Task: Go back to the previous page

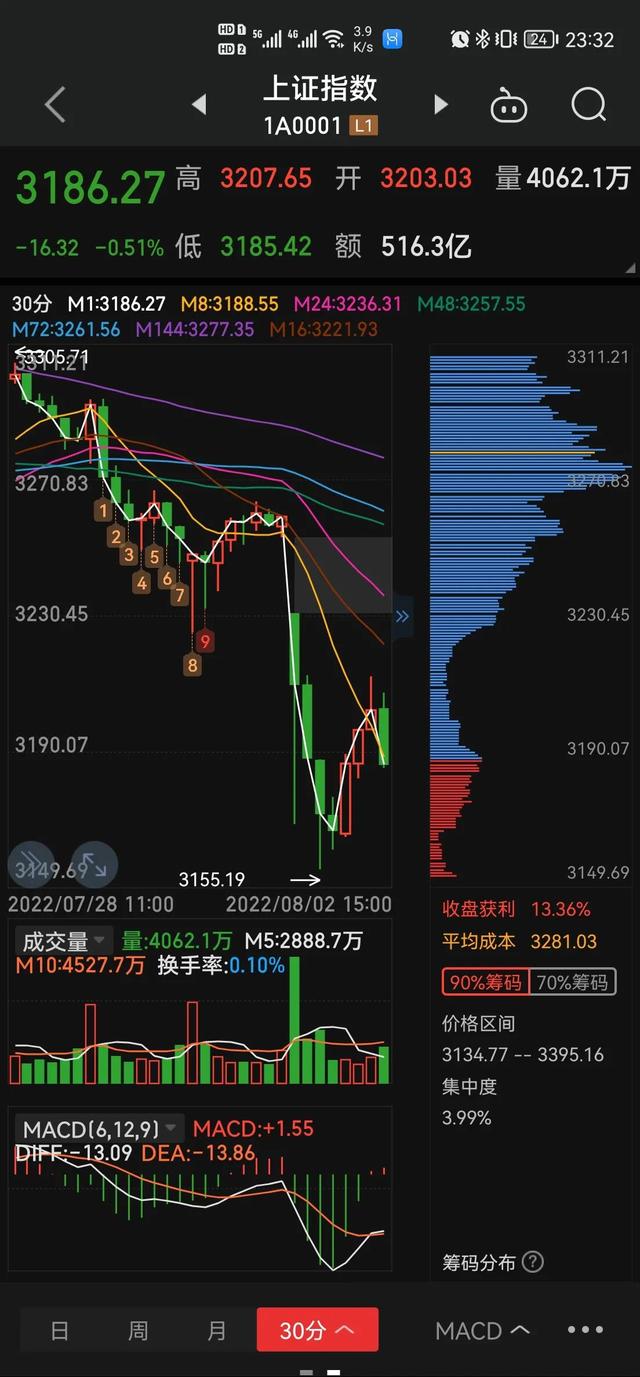Action: 55,104
